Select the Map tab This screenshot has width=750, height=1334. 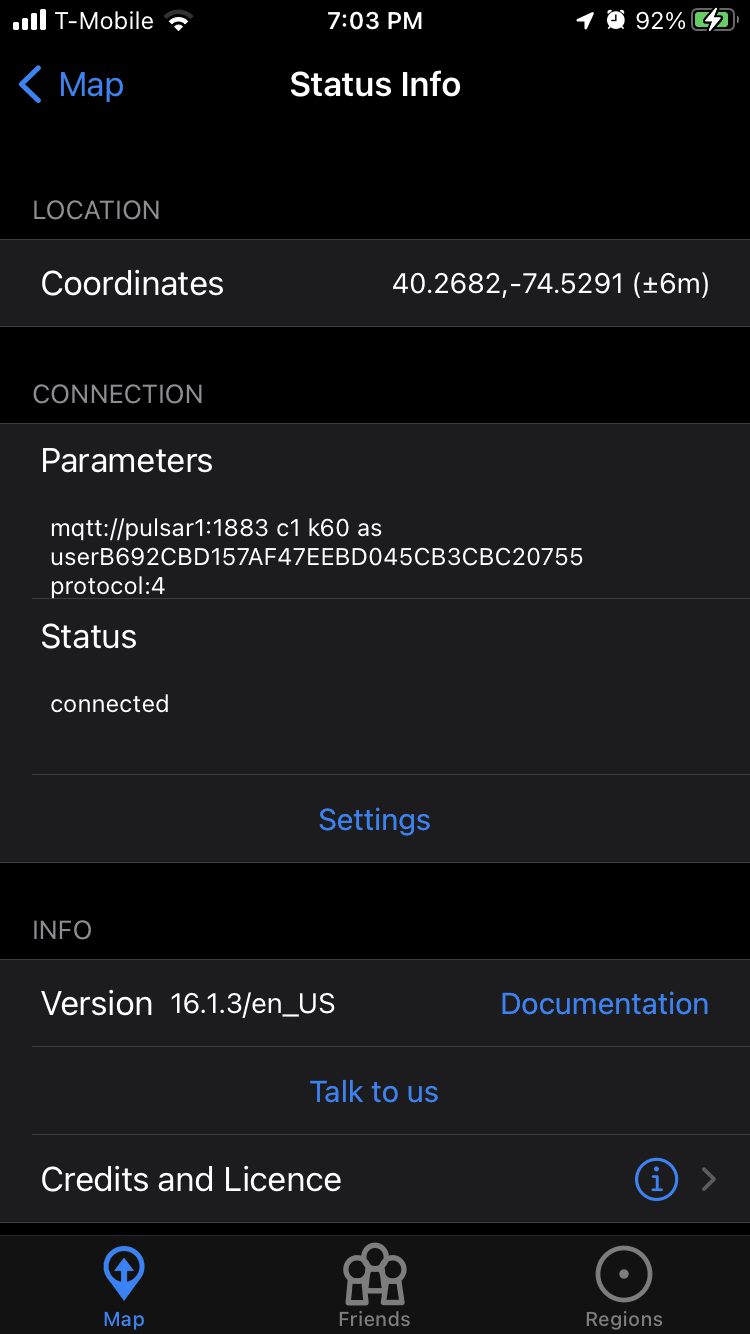click(124, 1286)
